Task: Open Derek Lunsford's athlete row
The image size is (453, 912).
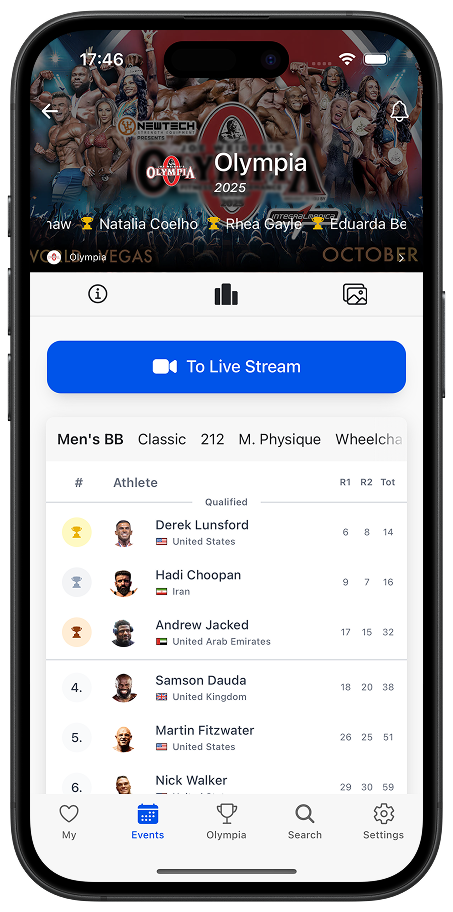Action: click(x=226, y=532)
